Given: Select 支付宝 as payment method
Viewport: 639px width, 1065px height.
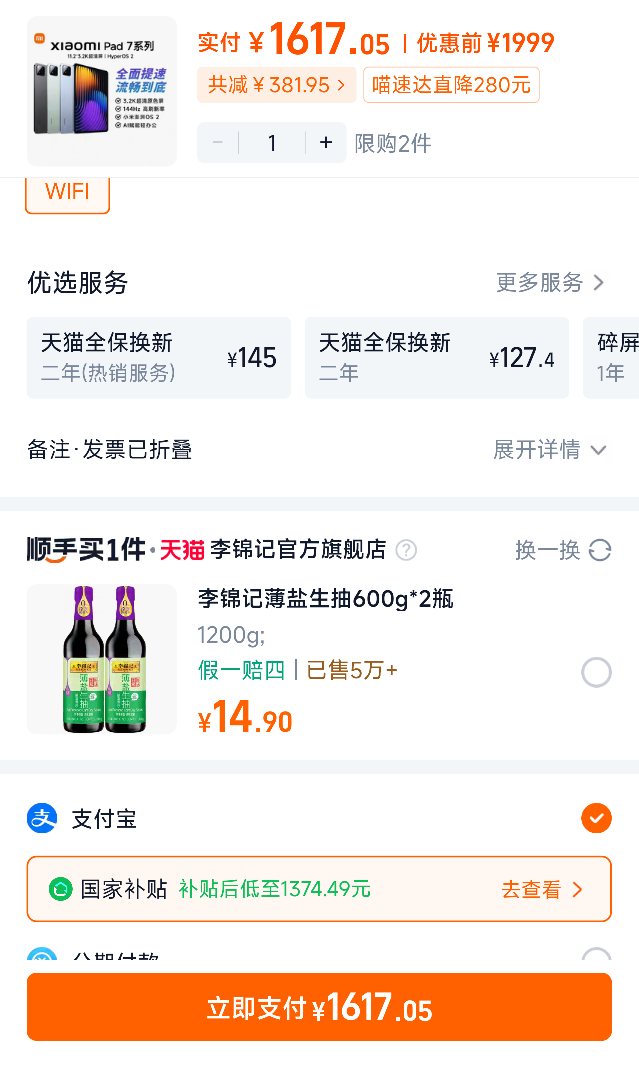Looking at the screenshot, I should coord(319,818).
